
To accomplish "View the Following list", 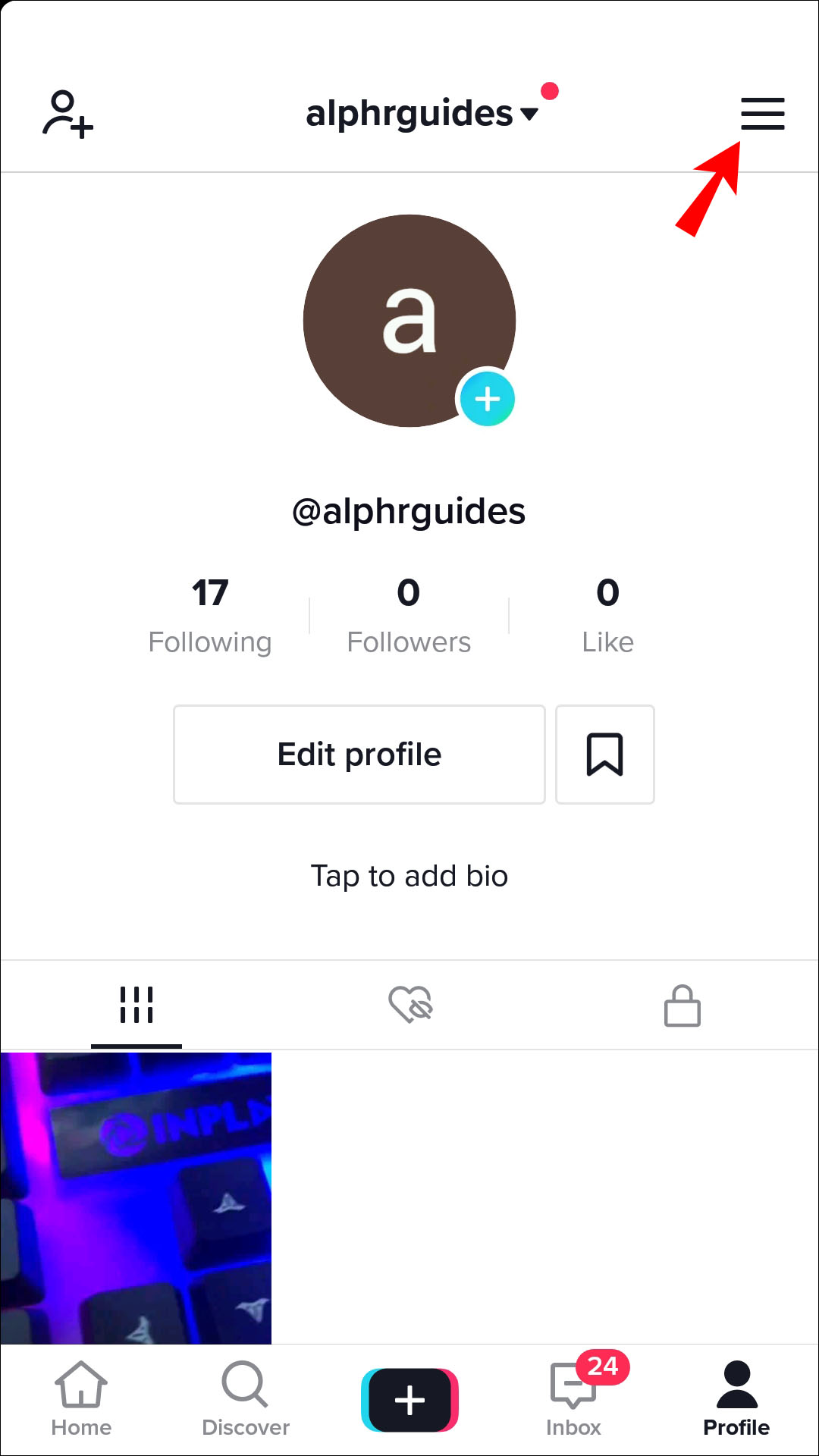I will click(x=210, y=616).
